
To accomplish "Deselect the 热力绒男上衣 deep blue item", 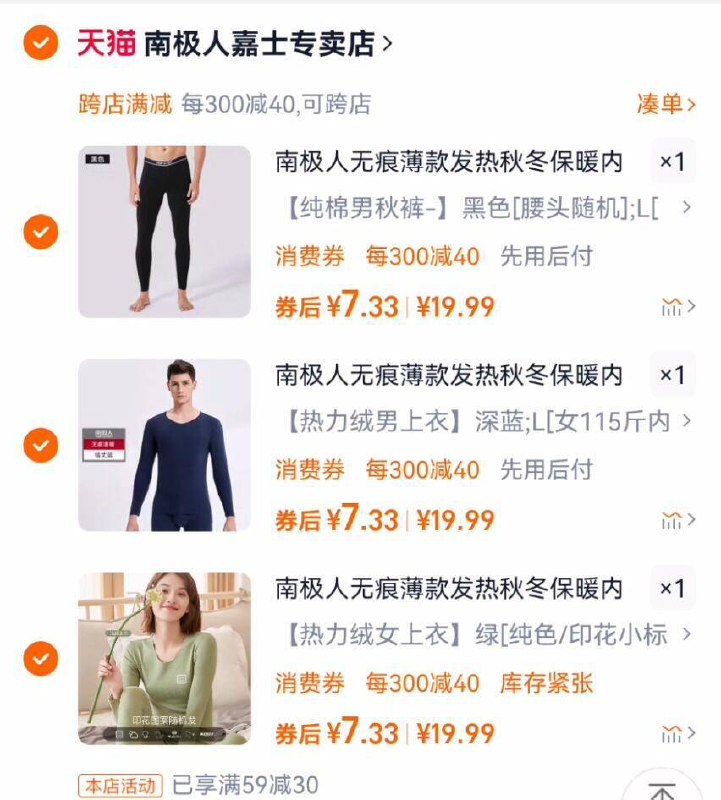I will (x=41, y=444).
